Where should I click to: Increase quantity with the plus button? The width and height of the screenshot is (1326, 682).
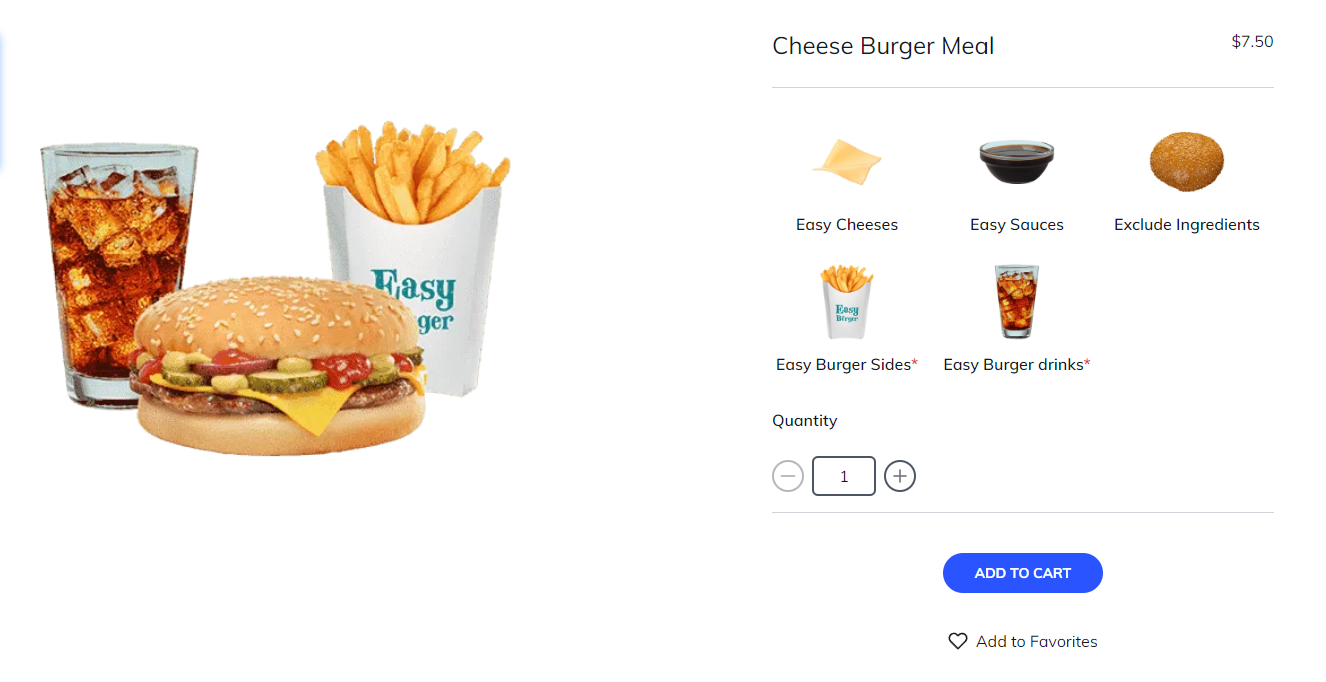click(900, 476)
